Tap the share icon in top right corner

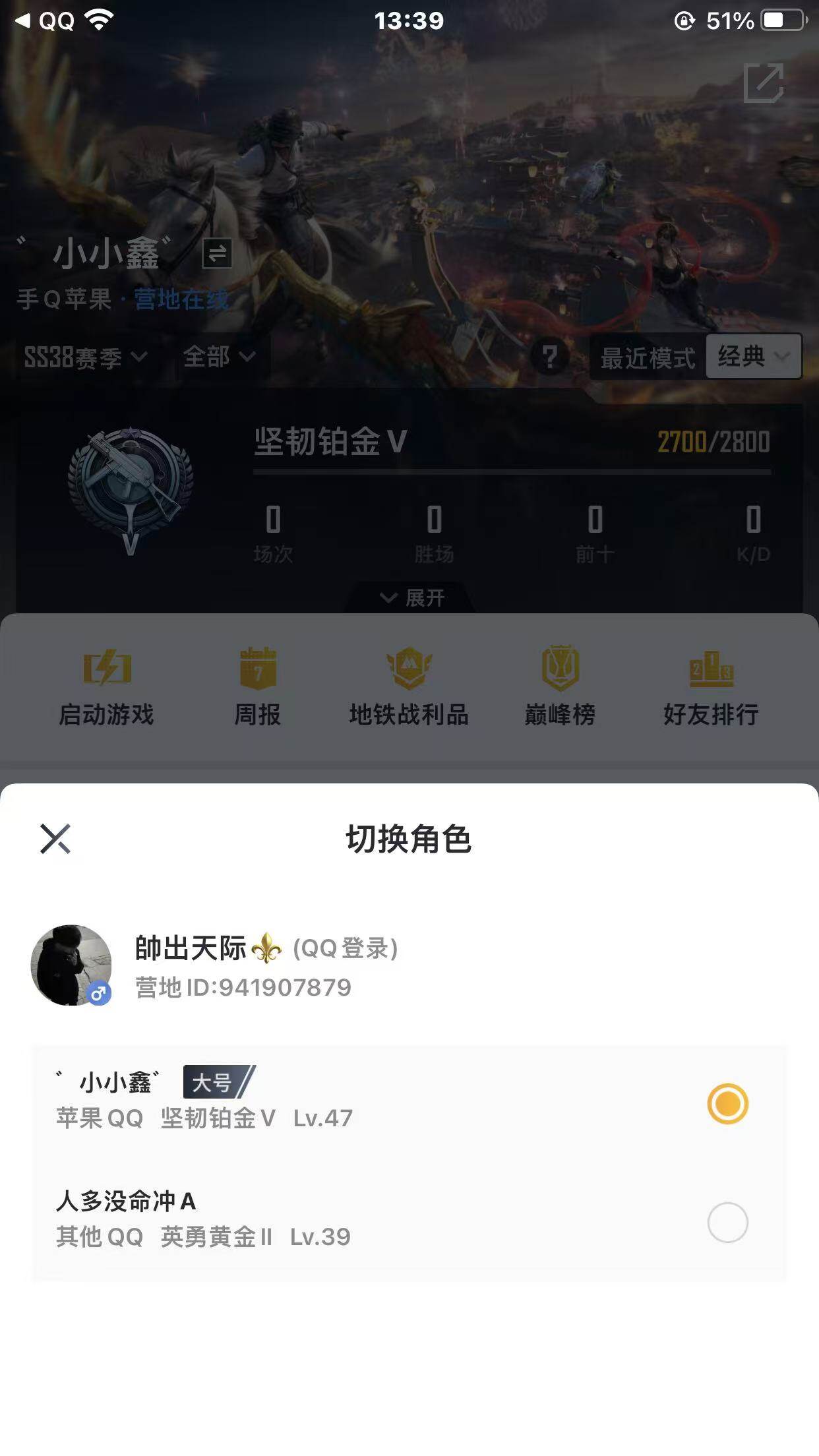point(764,84)
